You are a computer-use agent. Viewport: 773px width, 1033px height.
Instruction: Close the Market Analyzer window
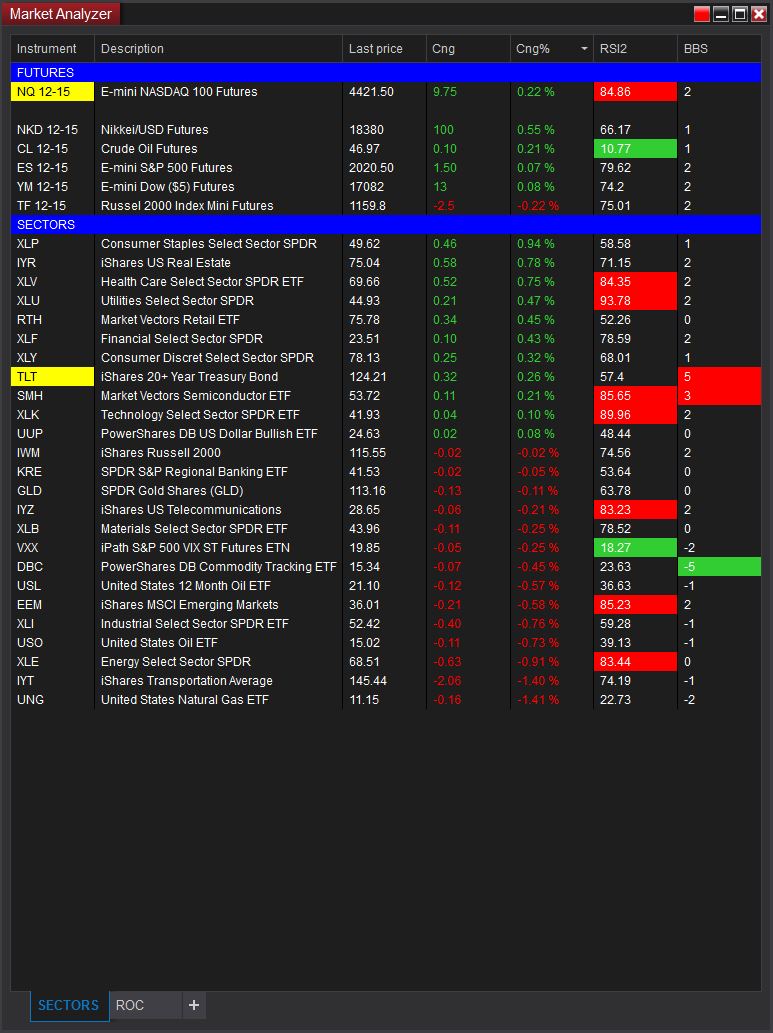758,14
